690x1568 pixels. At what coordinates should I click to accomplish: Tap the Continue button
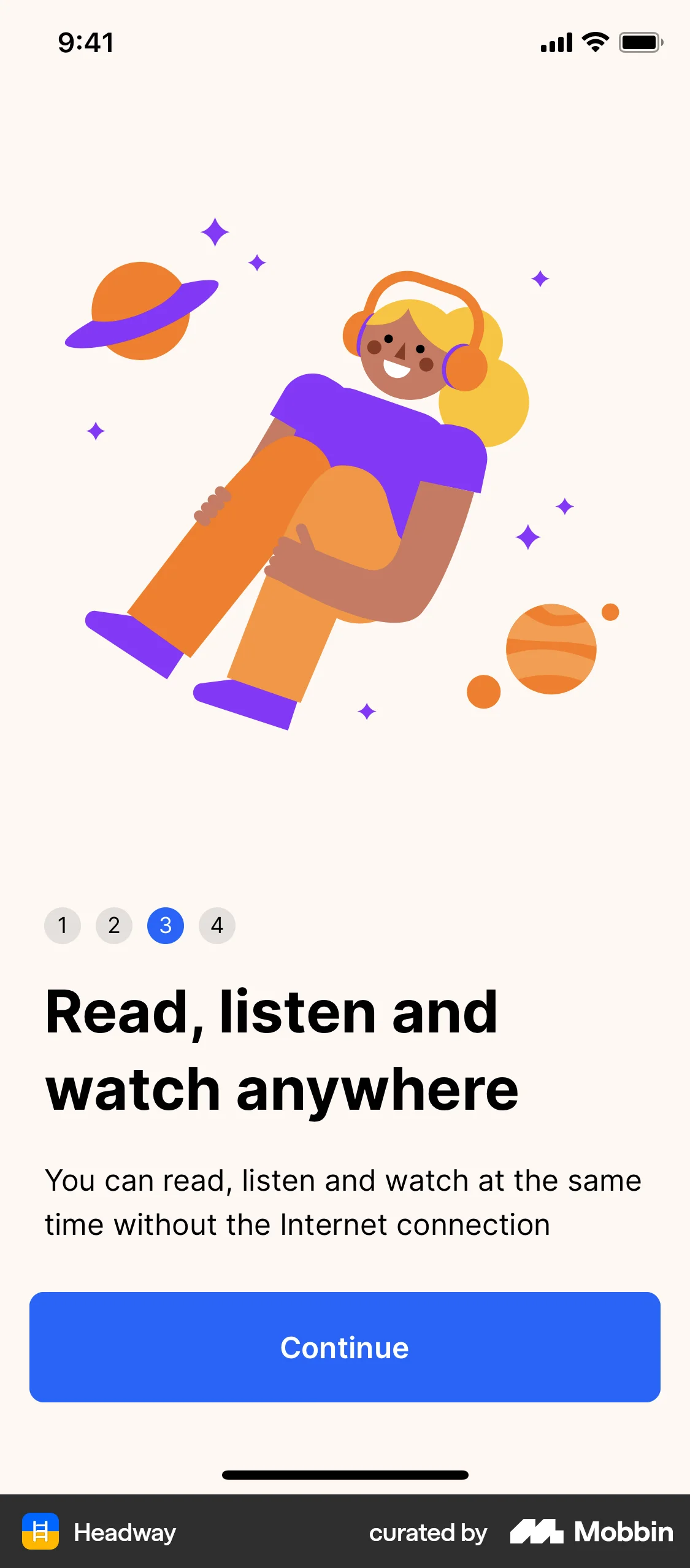tap(345, 1347)
